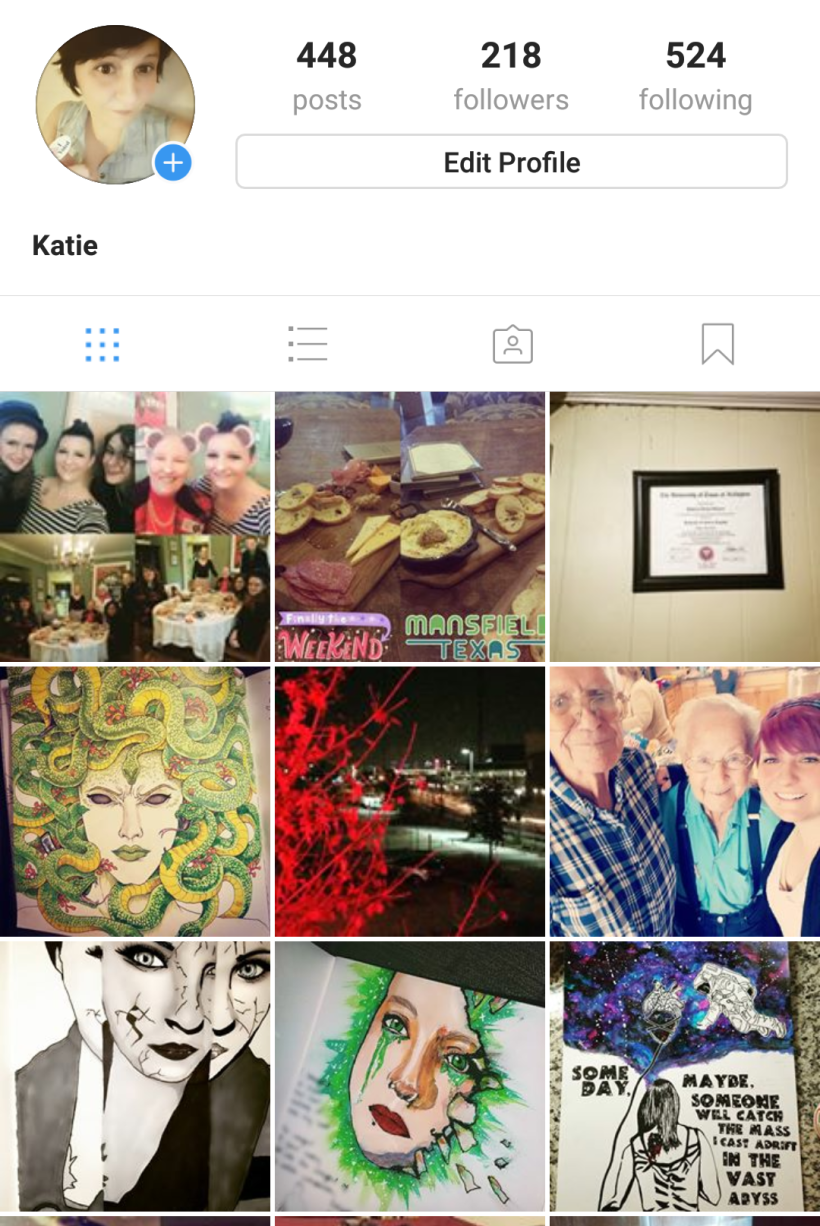
Task: Open the tagged photos tab
Action: (x=512, y=344)
